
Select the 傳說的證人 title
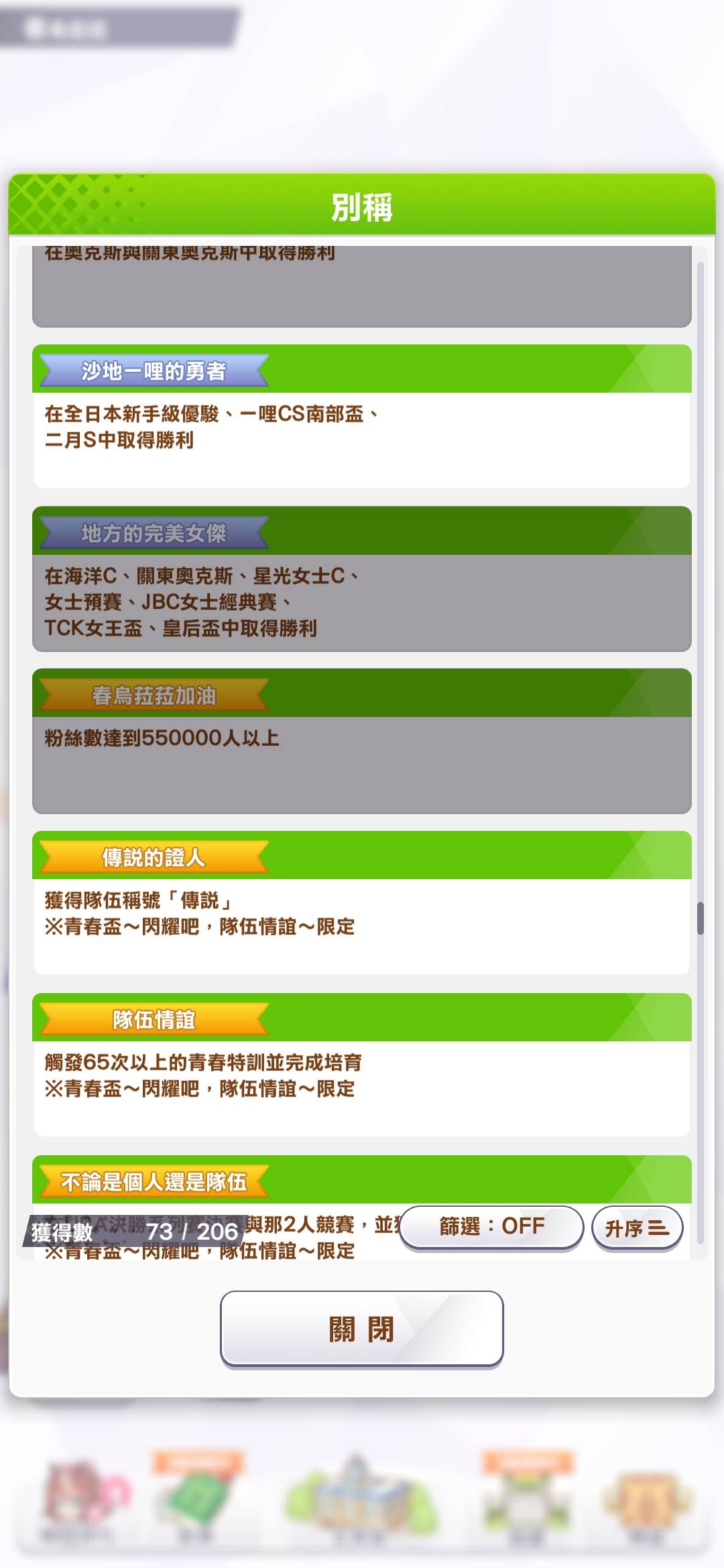362,903
